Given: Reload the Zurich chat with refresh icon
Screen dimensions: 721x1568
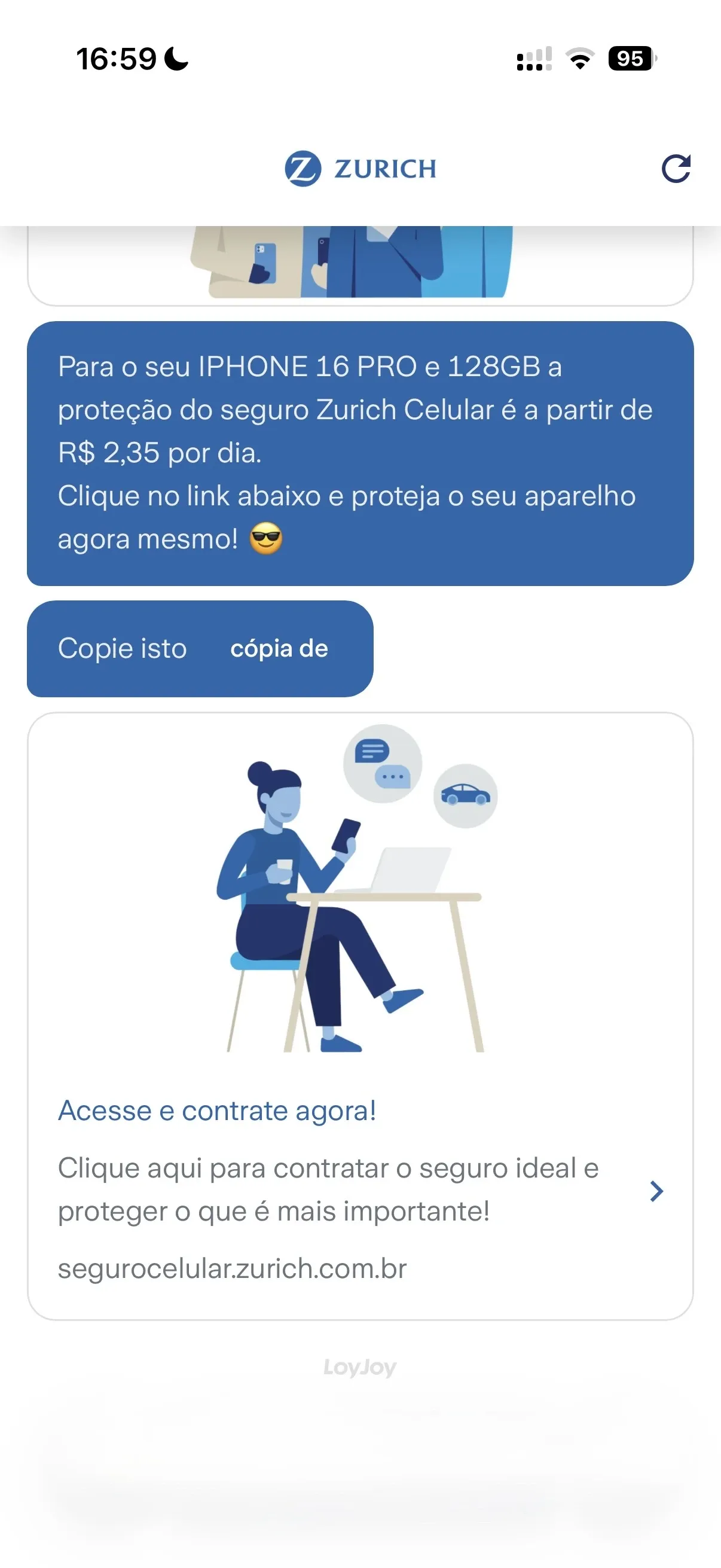Looking at the screenshot, I should point(676,169).
